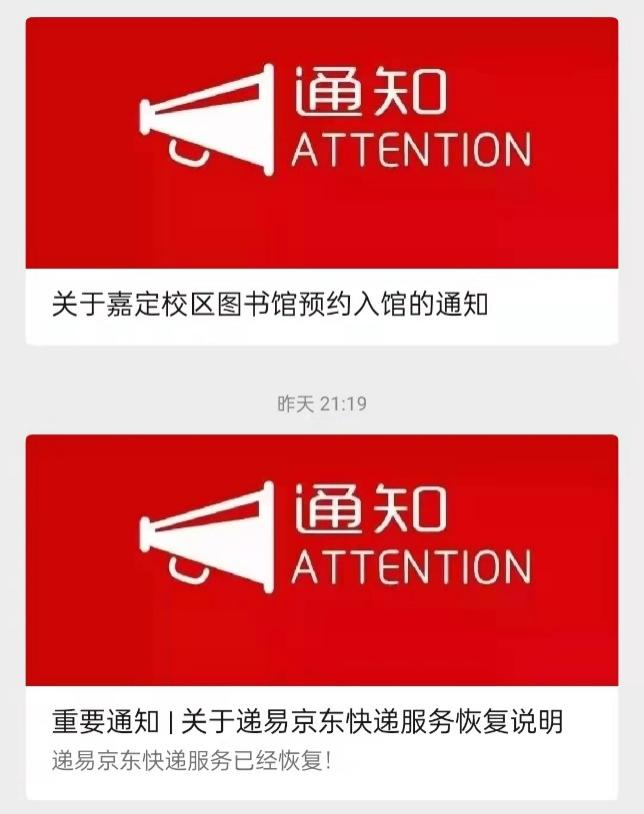Viewport: 644px width, 814px height.
Task: Open the 递易京东快递服务恢复说明 notice article
Action: coord(307,720)
